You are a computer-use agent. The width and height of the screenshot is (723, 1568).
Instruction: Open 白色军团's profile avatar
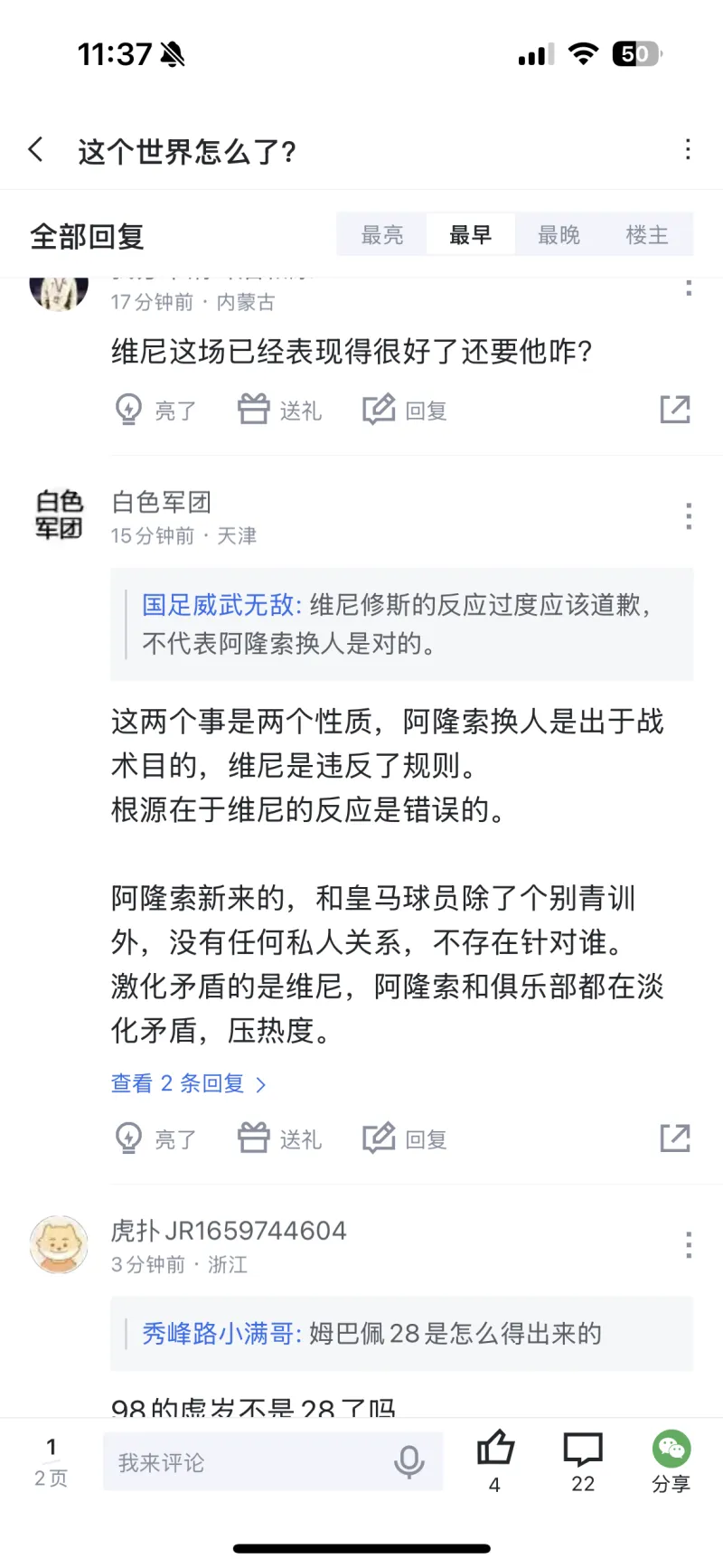(59, 515)
